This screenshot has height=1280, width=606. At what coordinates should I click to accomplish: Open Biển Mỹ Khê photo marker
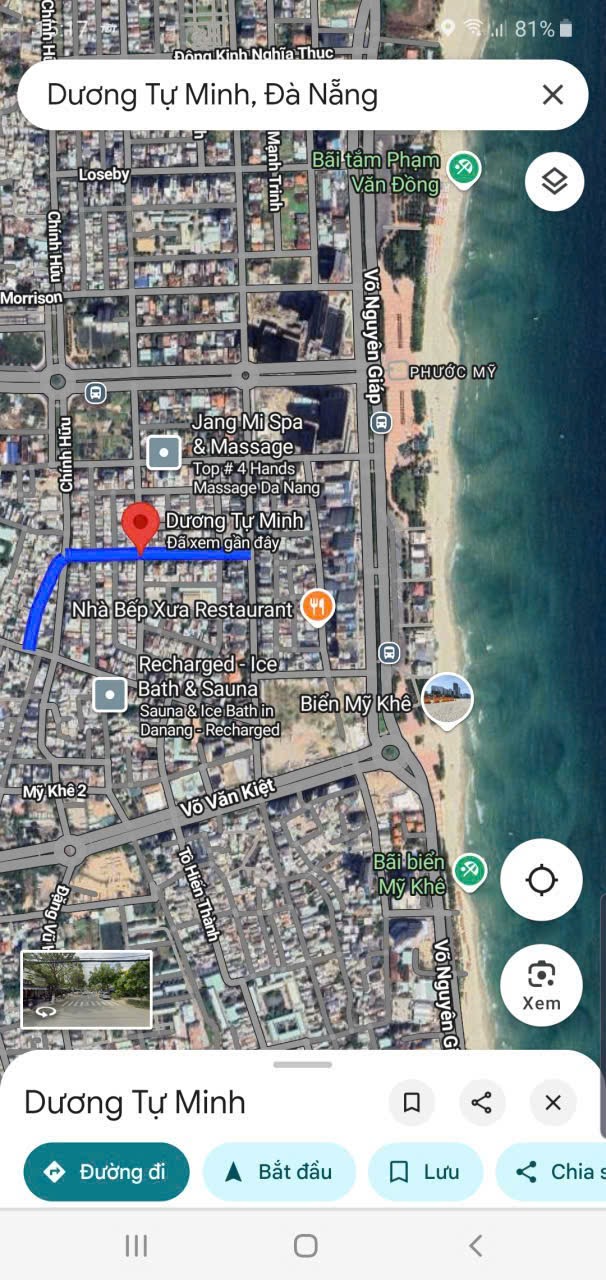[446, 698]
